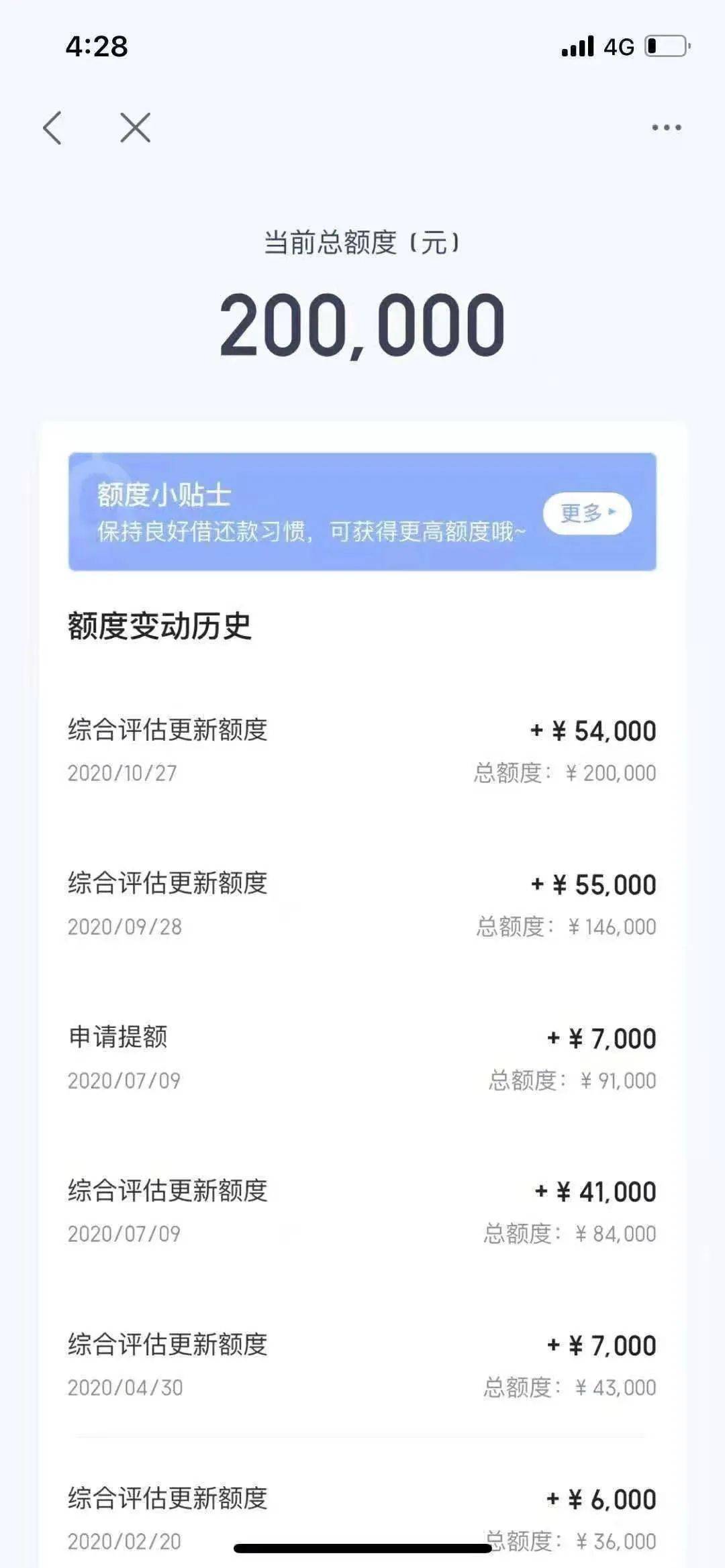Tap the cellular signal indicator
The image size is (725, 1568).
[577, 46]
